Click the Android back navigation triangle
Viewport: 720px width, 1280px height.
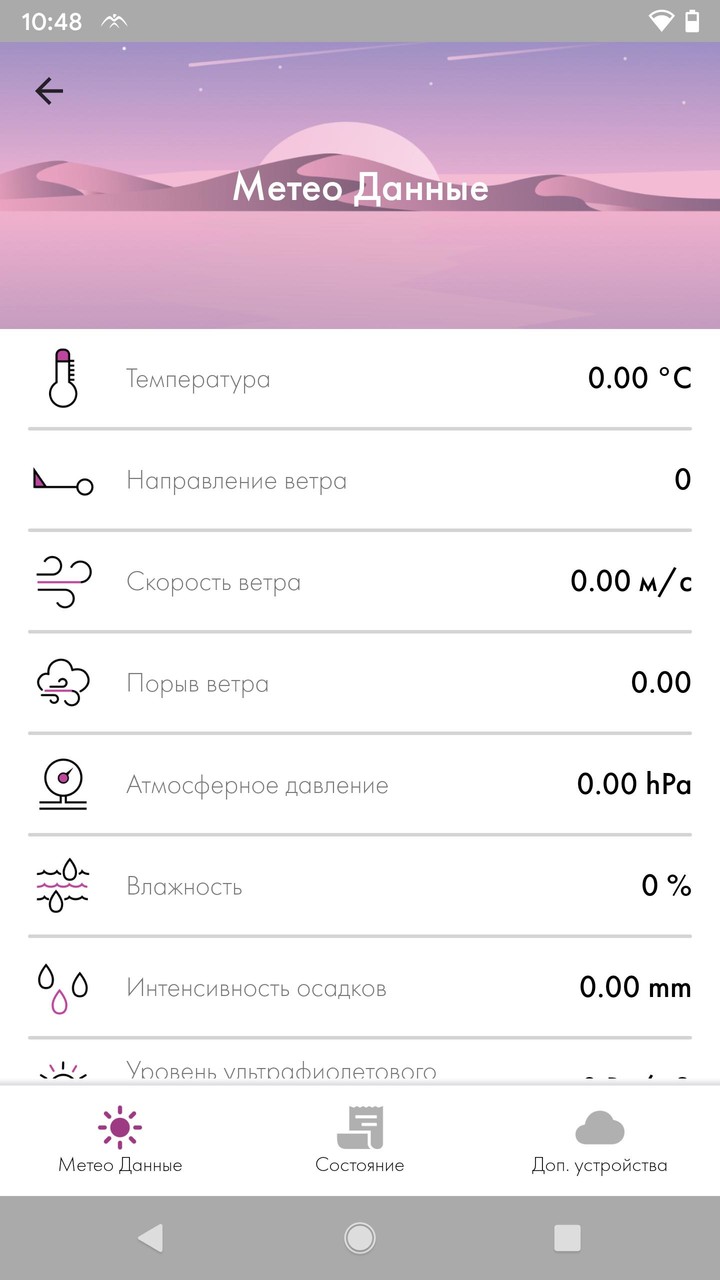point(151,1237)
